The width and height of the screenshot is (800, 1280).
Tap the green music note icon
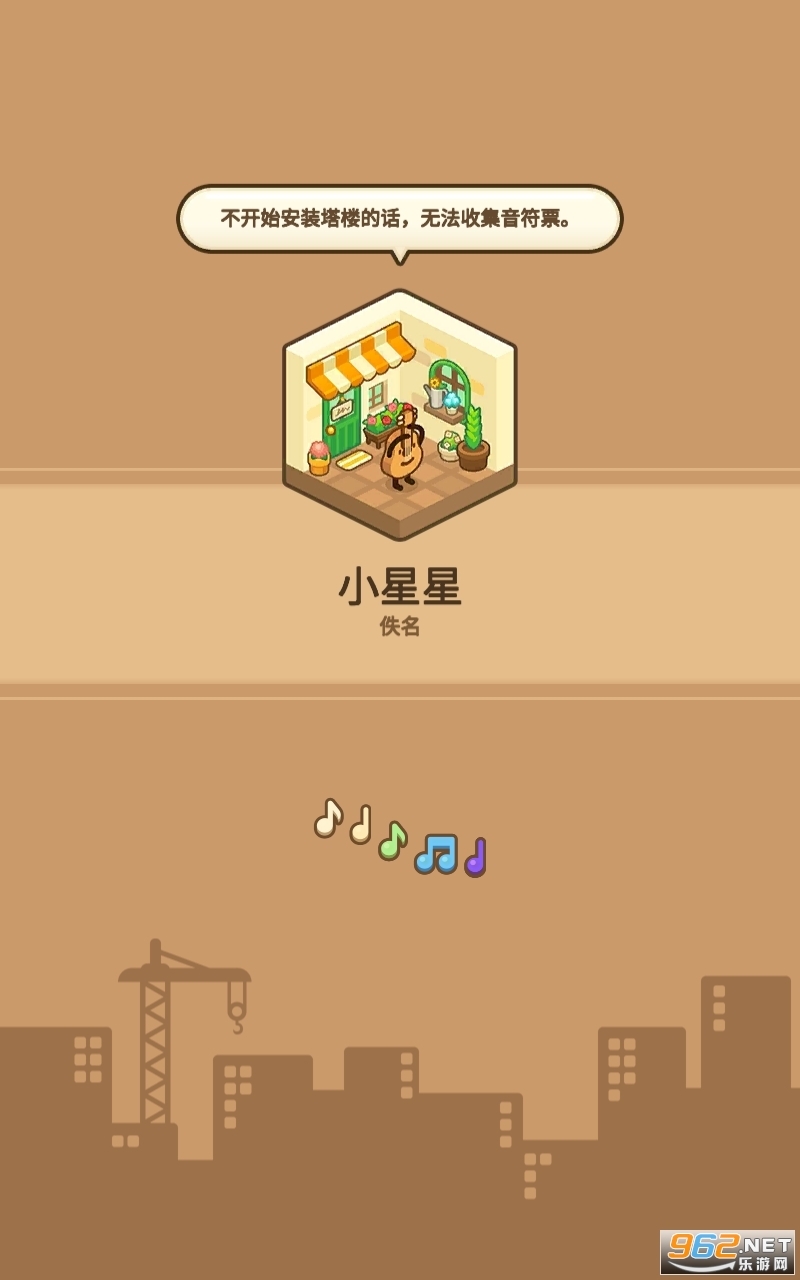point(392,845)
